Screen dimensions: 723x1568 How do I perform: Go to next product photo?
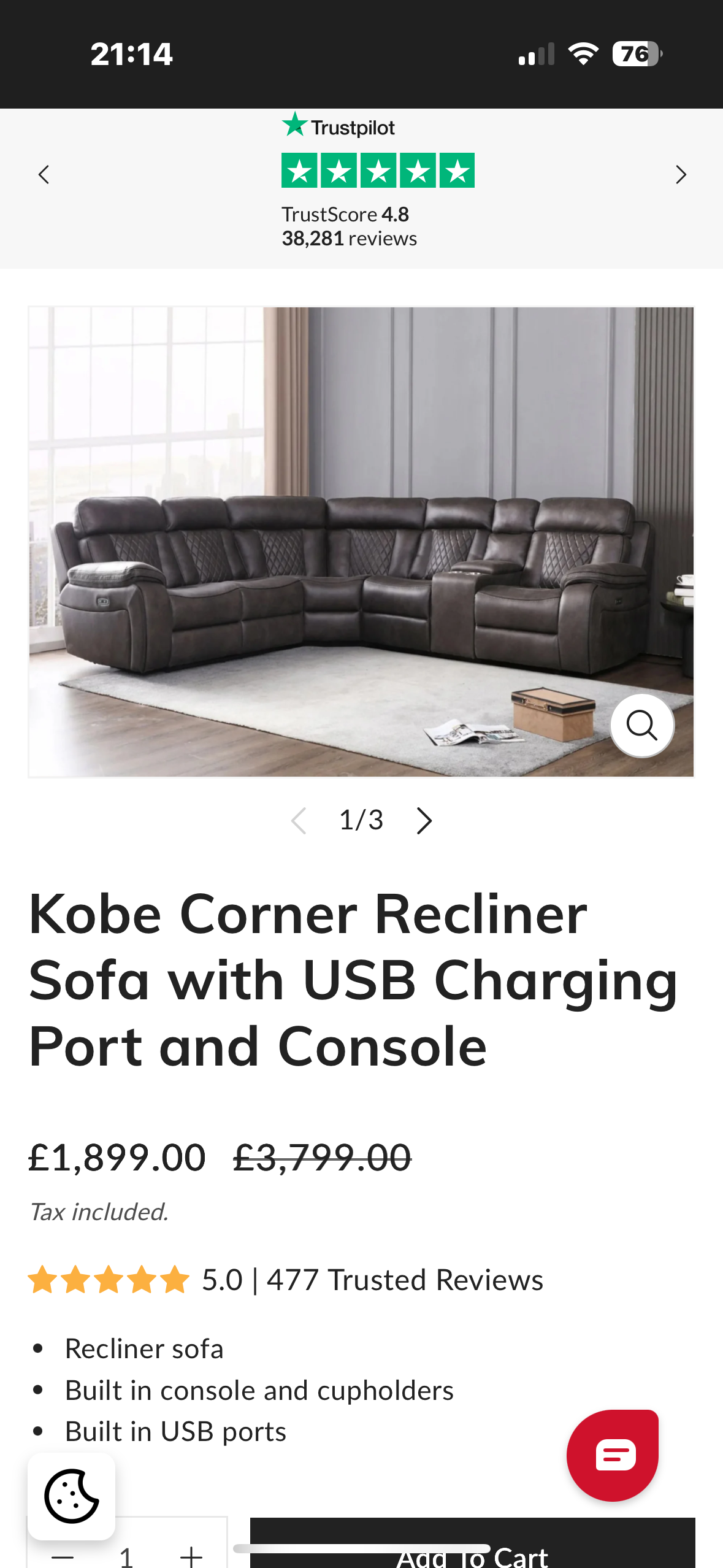(x=424, y=821)
